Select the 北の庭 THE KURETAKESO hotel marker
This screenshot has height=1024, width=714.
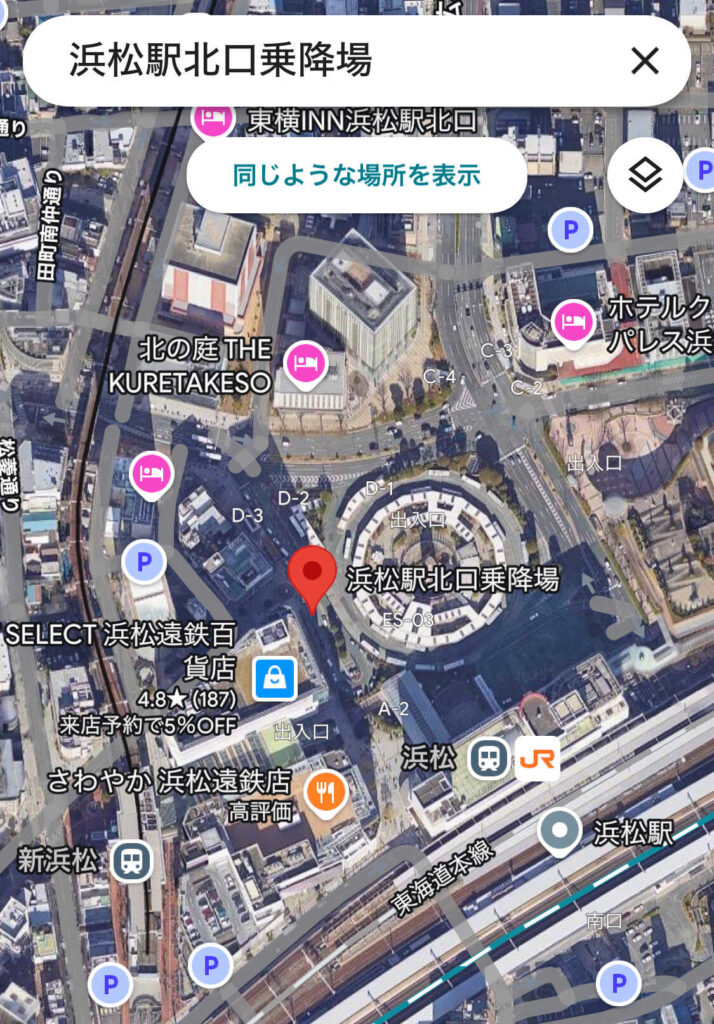click(303, 363)
